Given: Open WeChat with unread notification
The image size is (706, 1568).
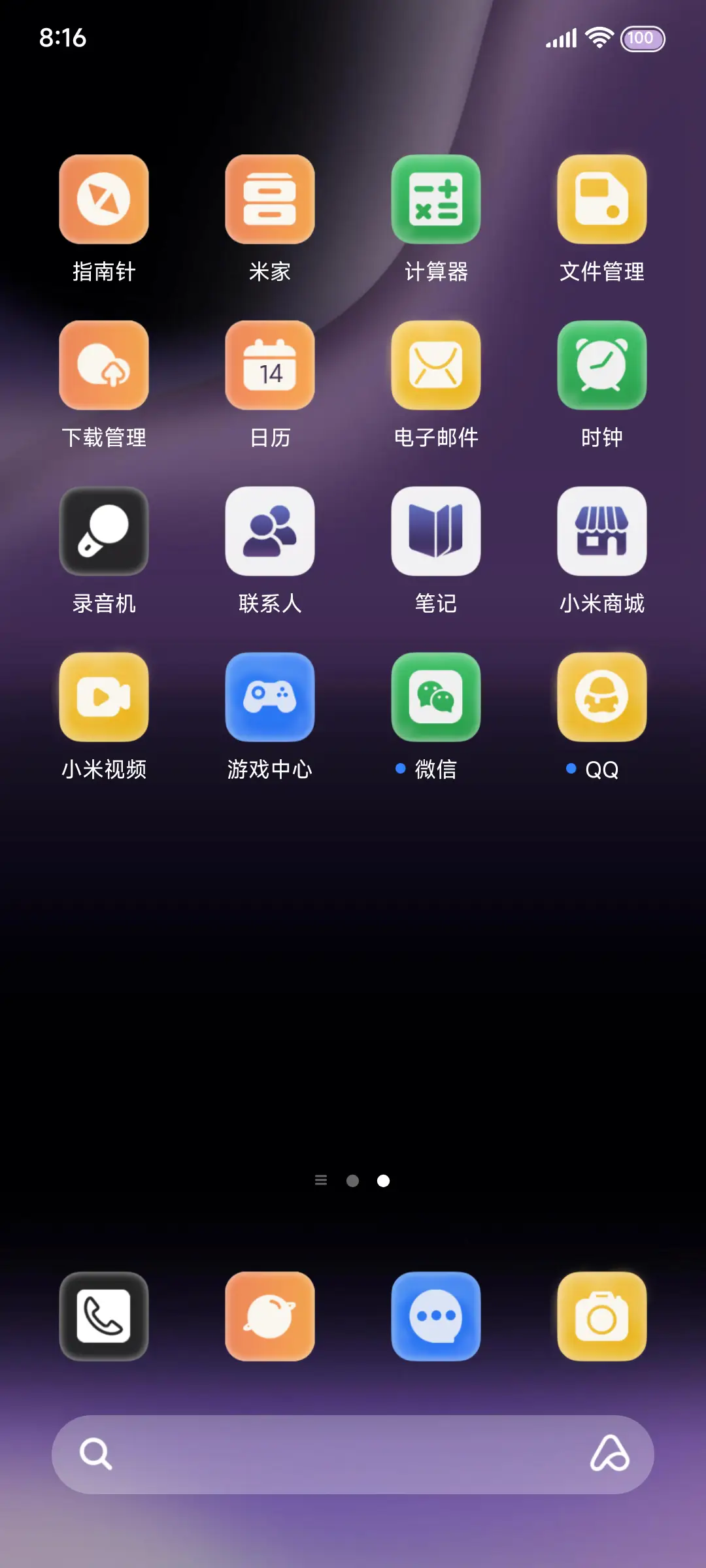Looking at the screenshot, I should pyautogui.click(x=436, y=698).
